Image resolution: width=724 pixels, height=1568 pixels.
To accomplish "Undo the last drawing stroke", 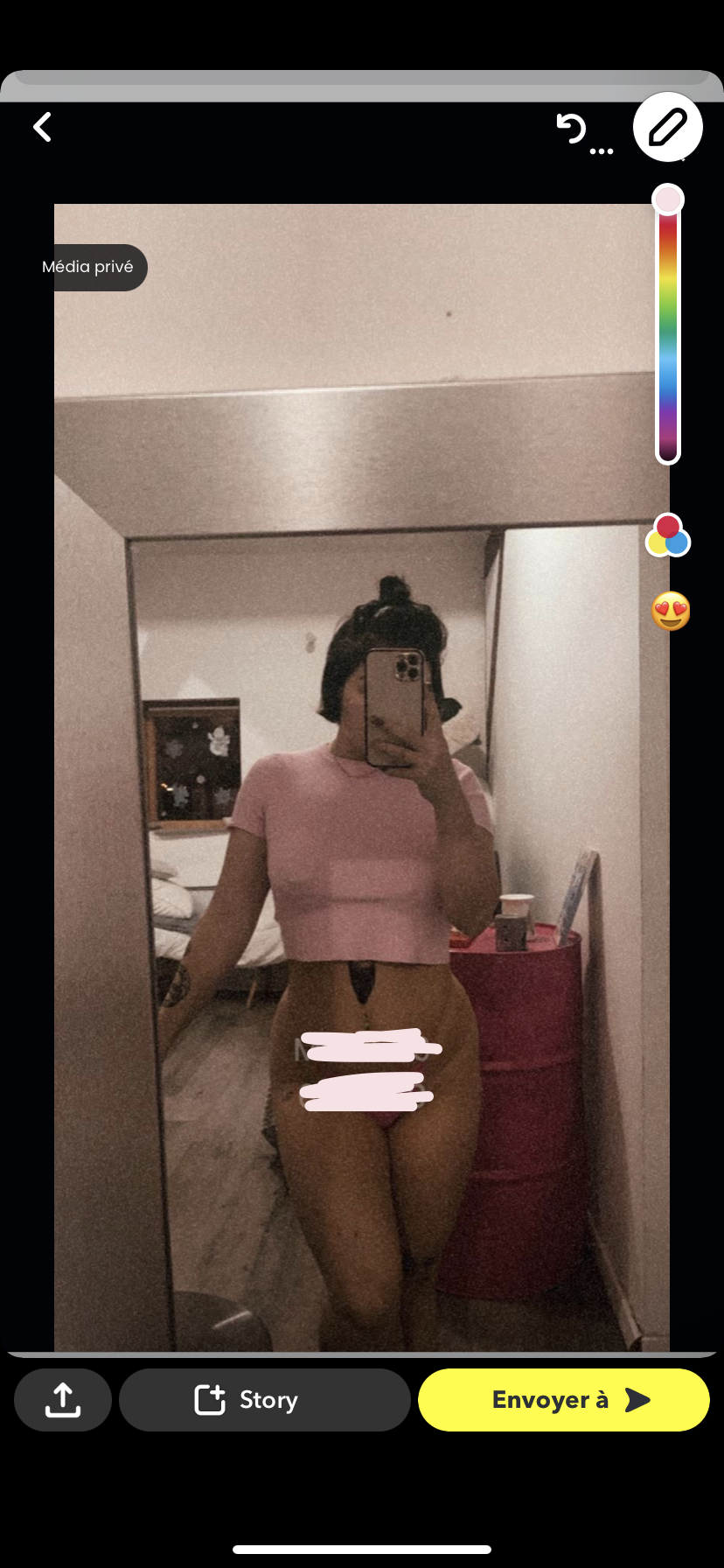I will point(571,129).
